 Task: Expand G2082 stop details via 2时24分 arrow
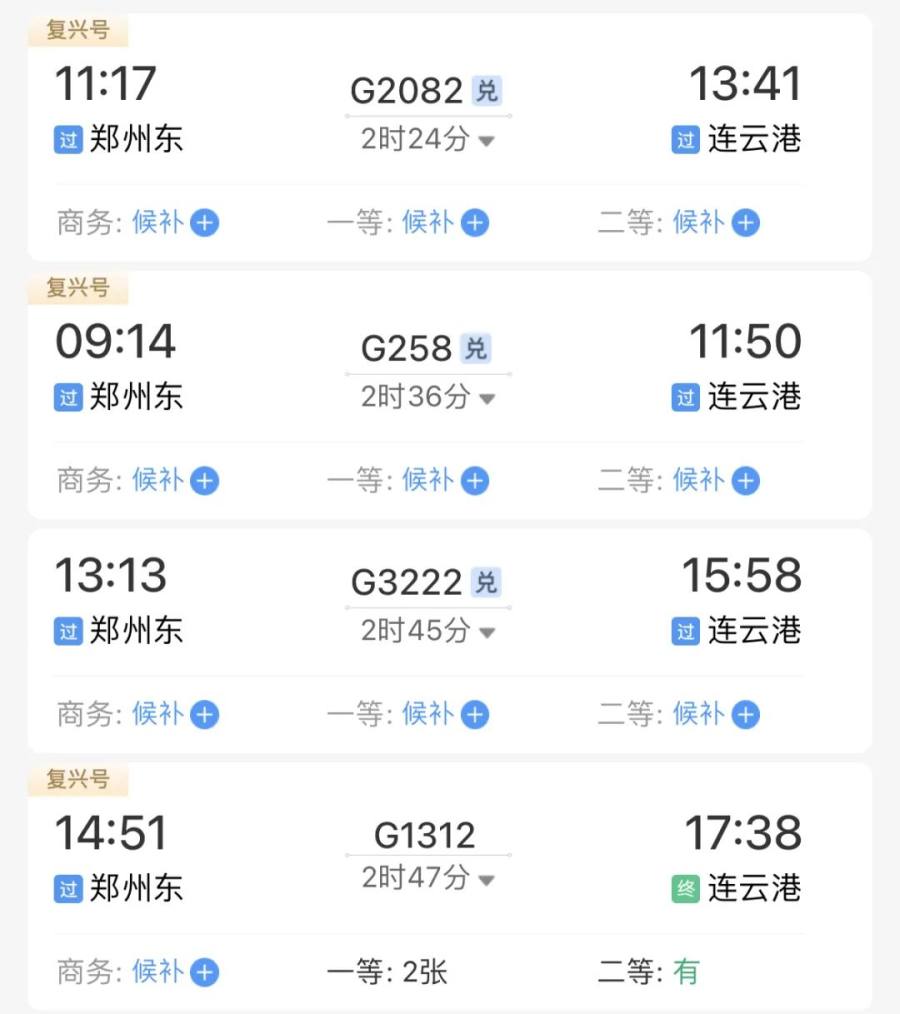coord(486,141)
